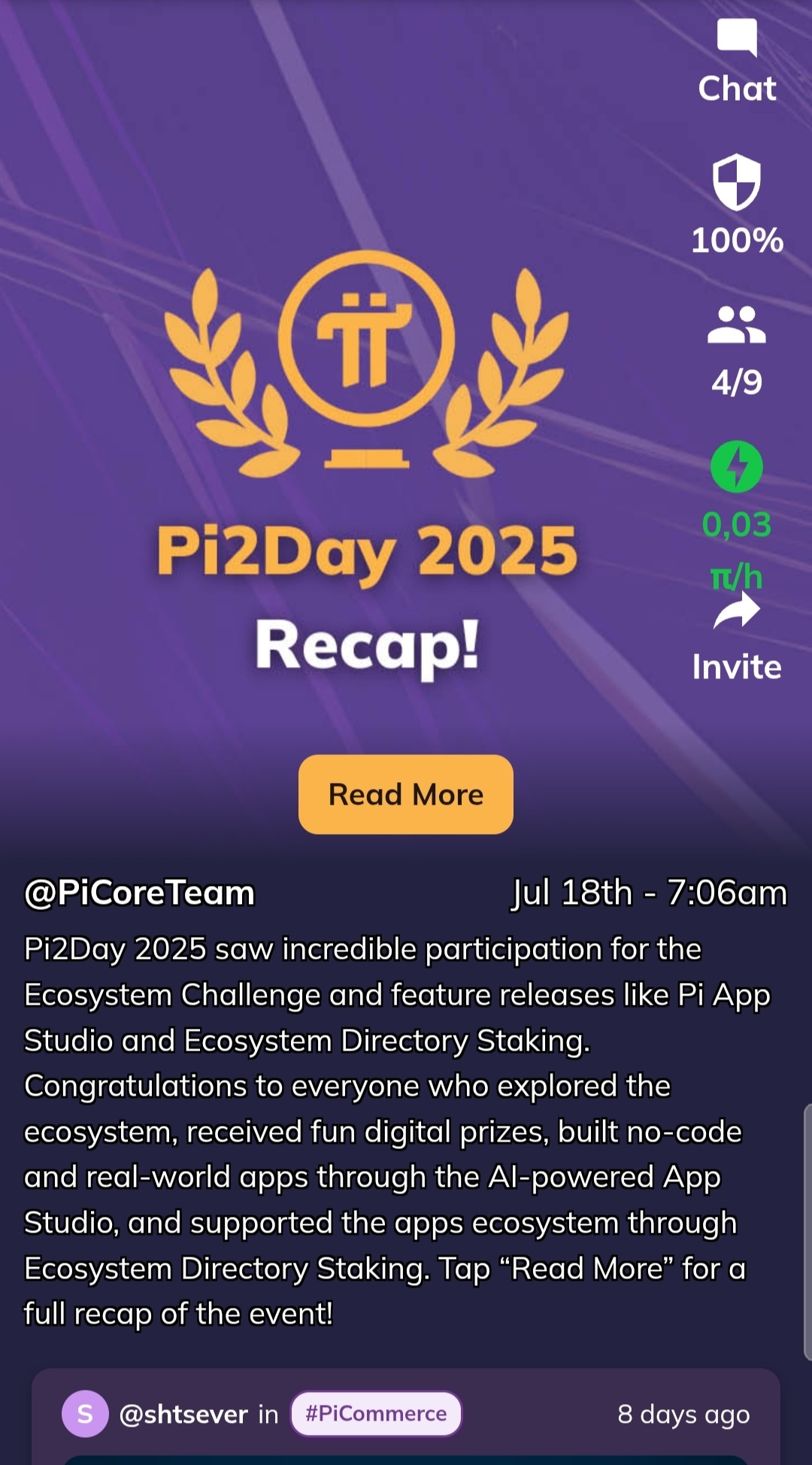
Task: Tap the green mining lightning button
Action: [737, 467]
